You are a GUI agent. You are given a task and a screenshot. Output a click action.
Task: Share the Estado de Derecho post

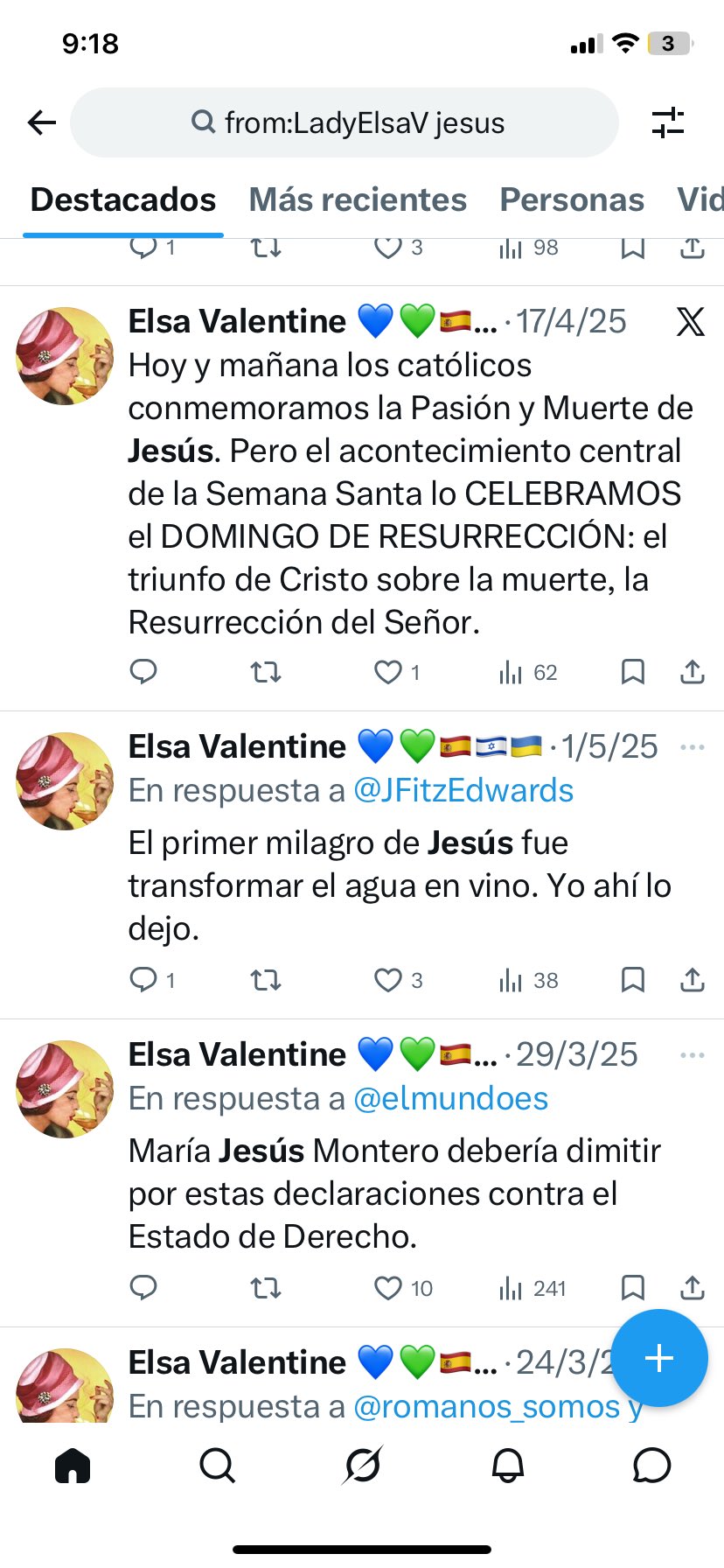pyautogui.click(x=692, y=1288)
